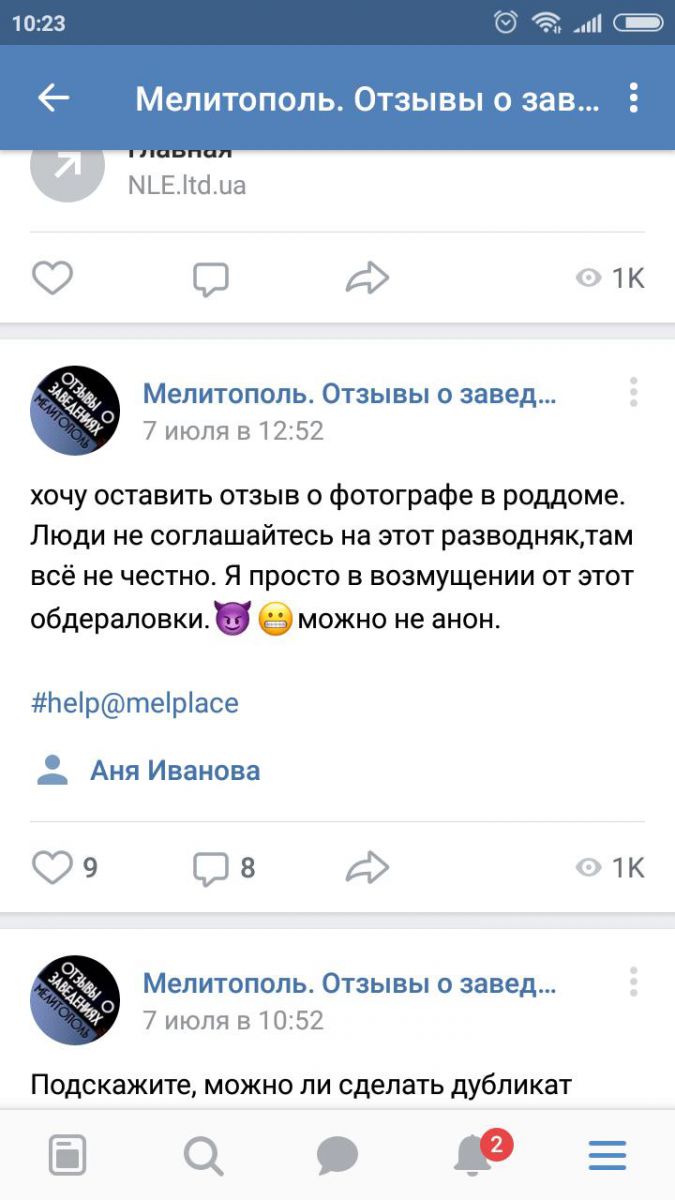675x1200 pixels.
Task: Open notifications bell with 2 badge
Action: coord(473,1156)
